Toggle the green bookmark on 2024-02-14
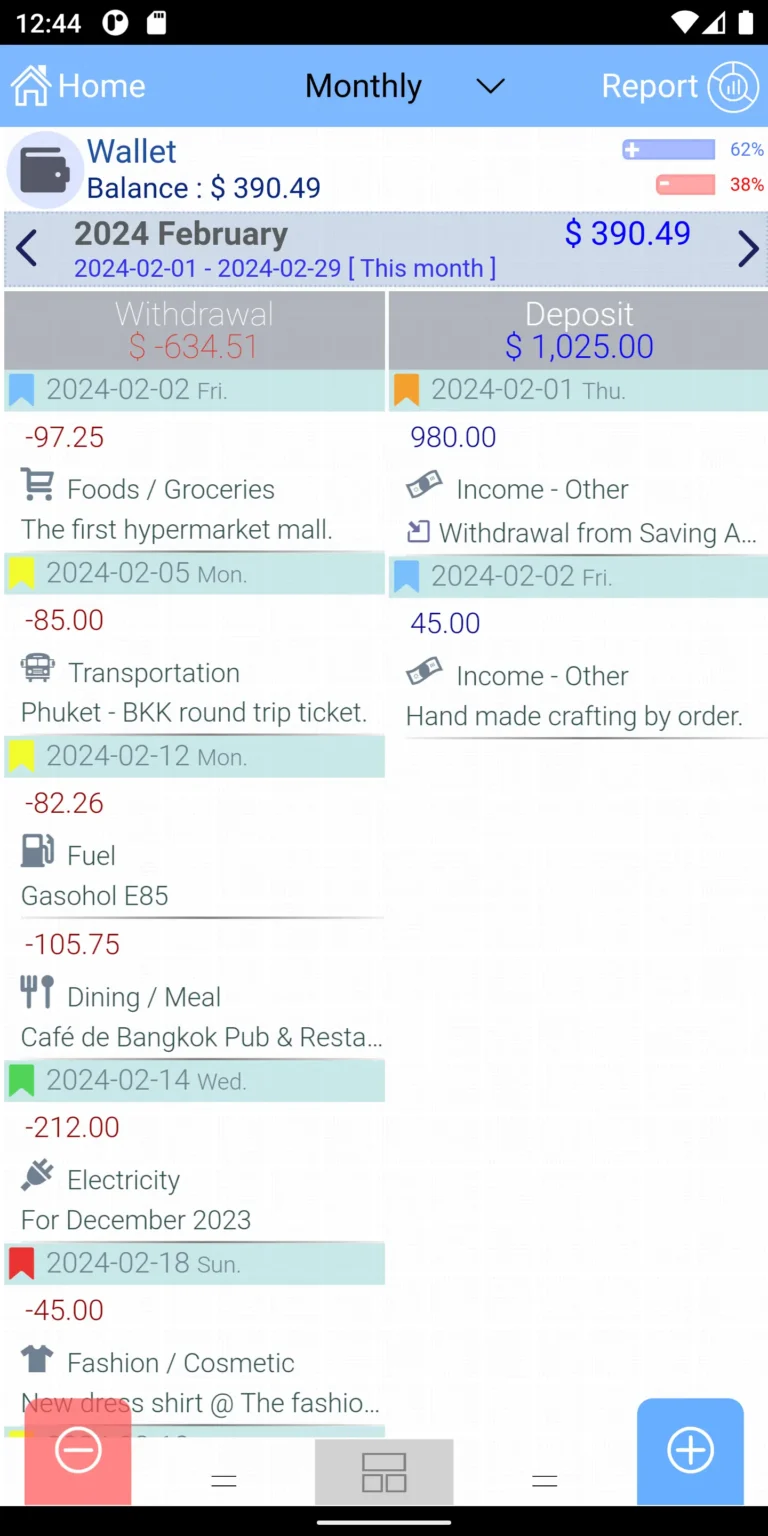This screenshot has width=768, height=1536. 22,1079
